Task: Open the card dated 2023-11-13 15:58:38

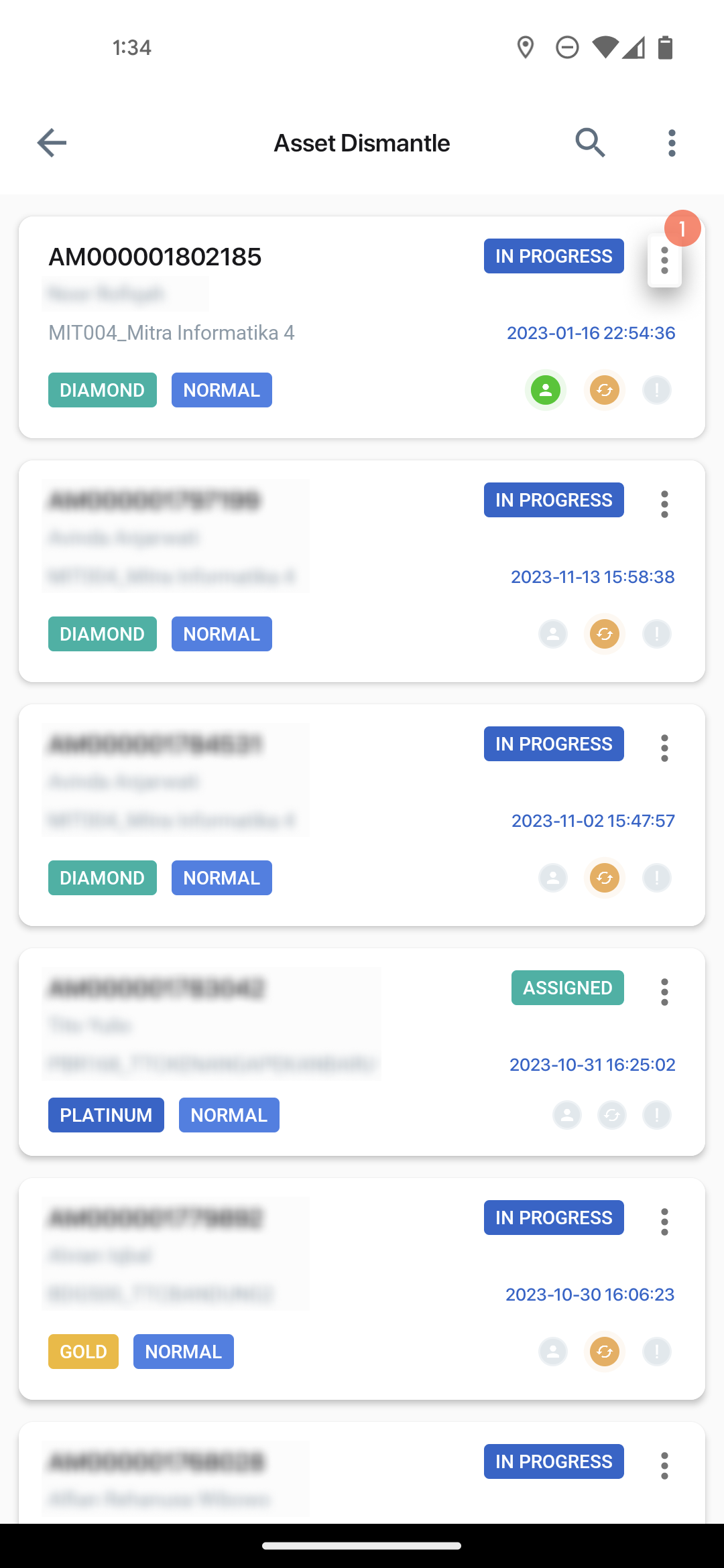Action: pyautogui.click(x=362, y=571)
